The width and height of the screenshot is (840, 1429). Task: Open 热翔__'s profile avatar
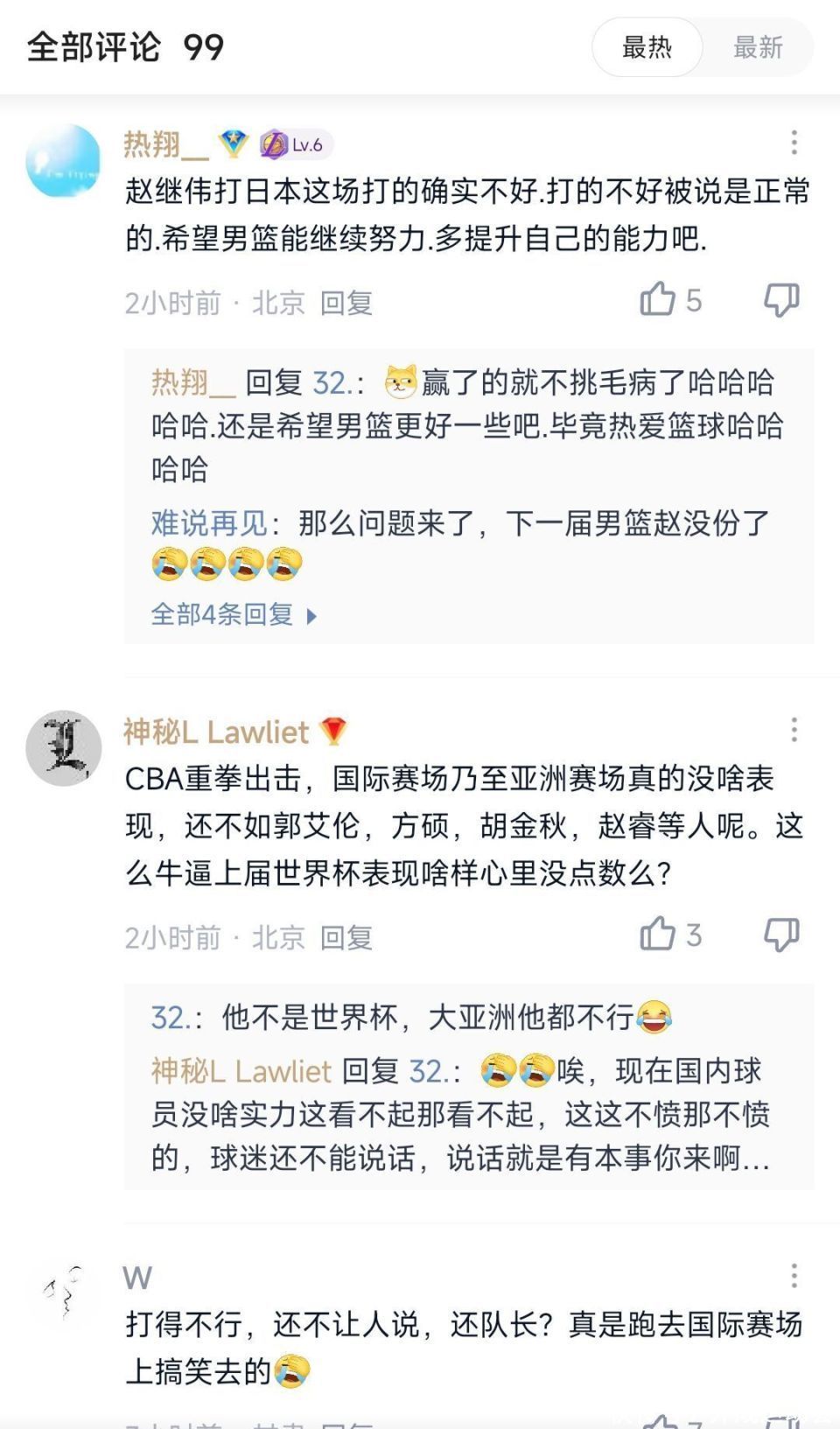click(63, 160)
